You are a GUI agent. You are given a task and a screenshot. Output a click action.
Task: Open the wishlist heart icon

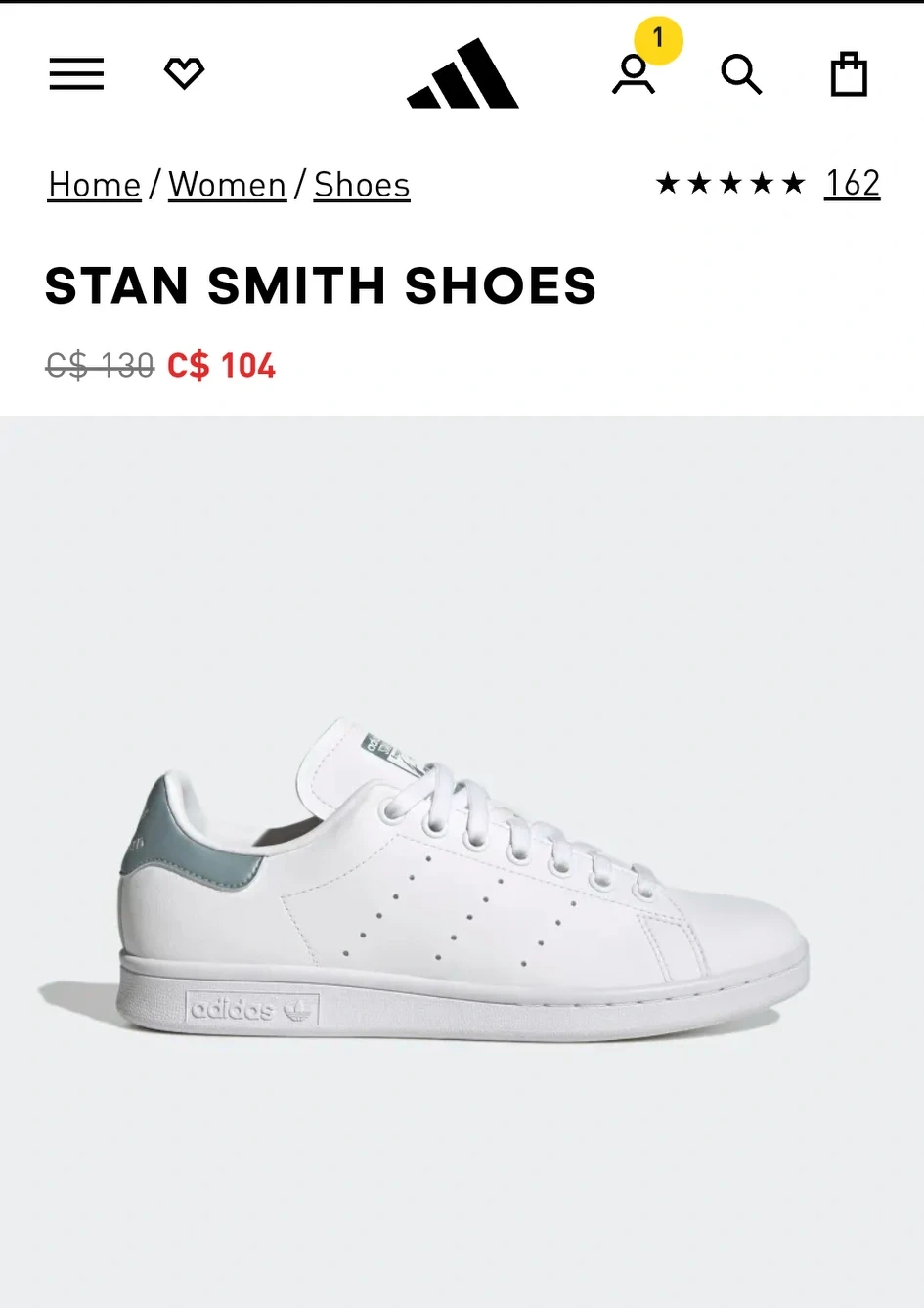point(184,73)
